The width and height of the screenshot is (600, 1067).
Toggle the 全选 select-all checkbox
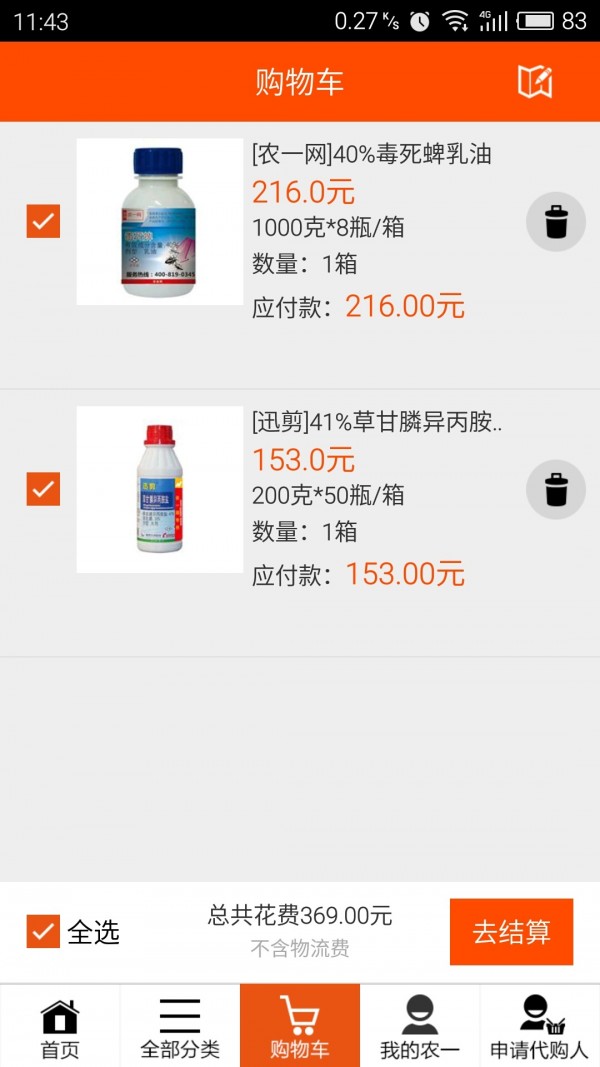pyautogui.click(x=43, y=931)
